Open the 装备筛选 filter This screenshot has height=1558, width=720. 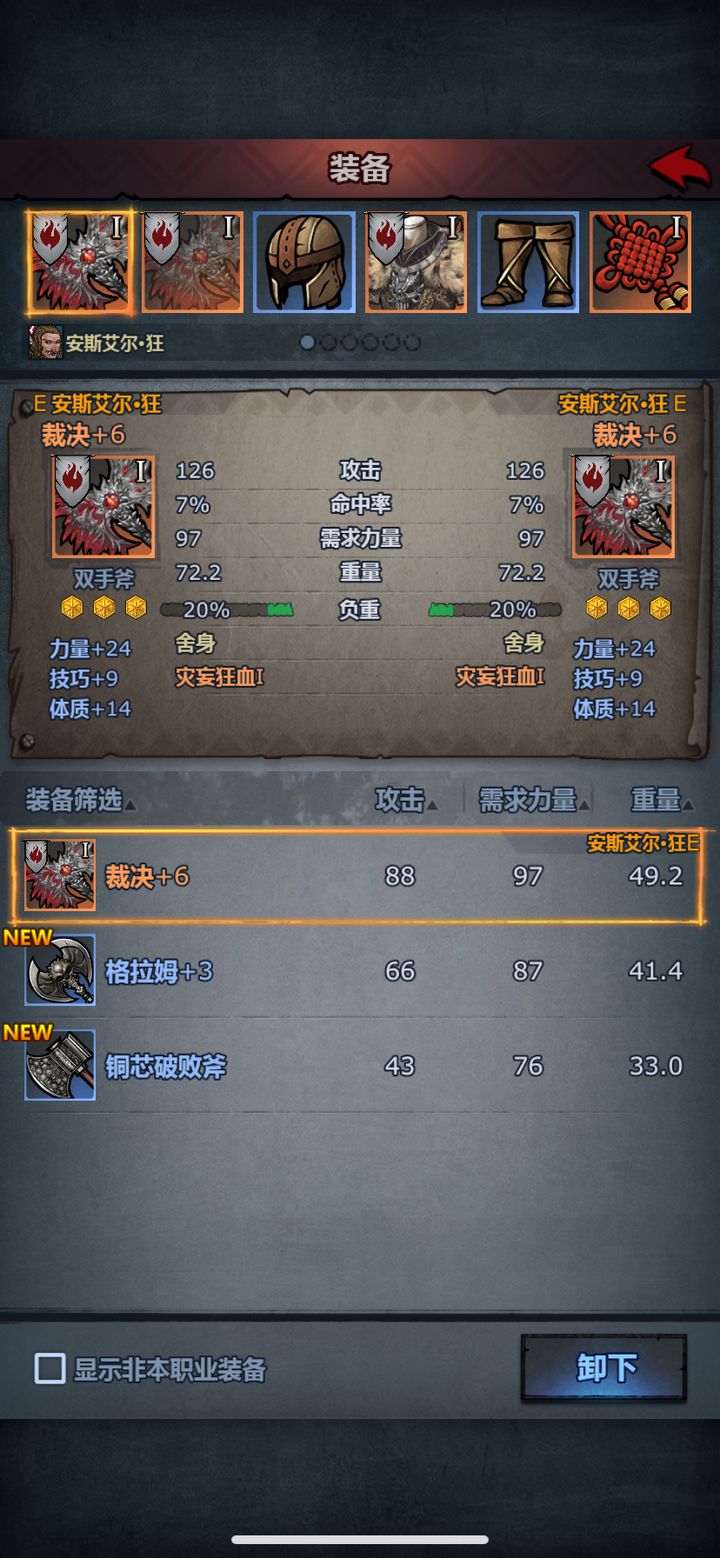[x=80, y=800]
